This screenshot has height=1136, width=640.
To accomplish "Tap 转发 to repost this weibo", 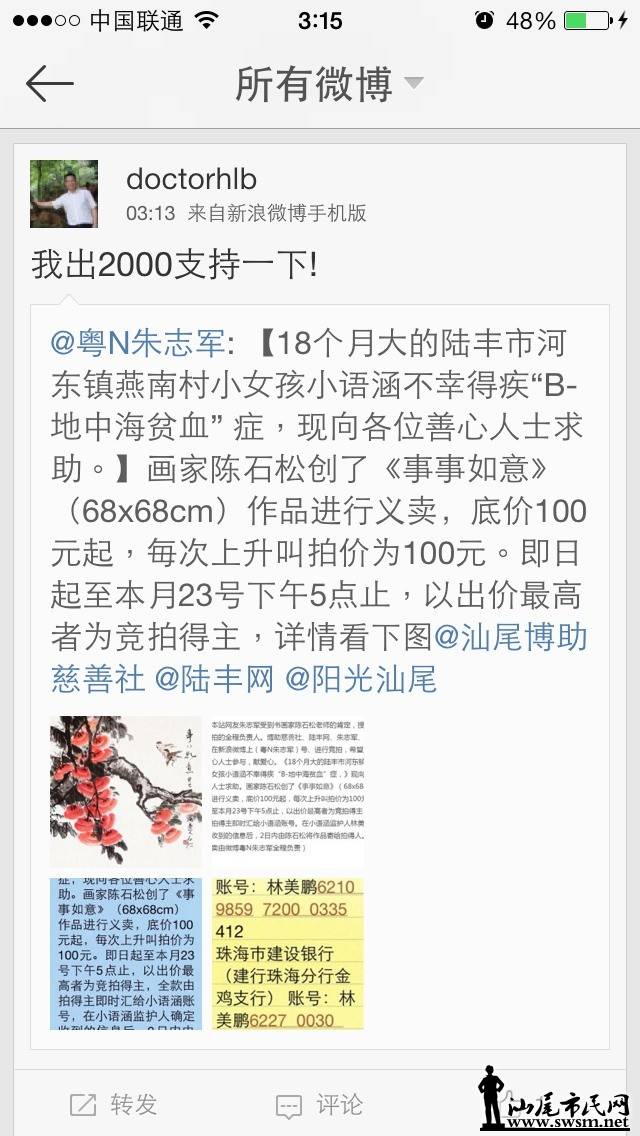I will coord(115,1104).
